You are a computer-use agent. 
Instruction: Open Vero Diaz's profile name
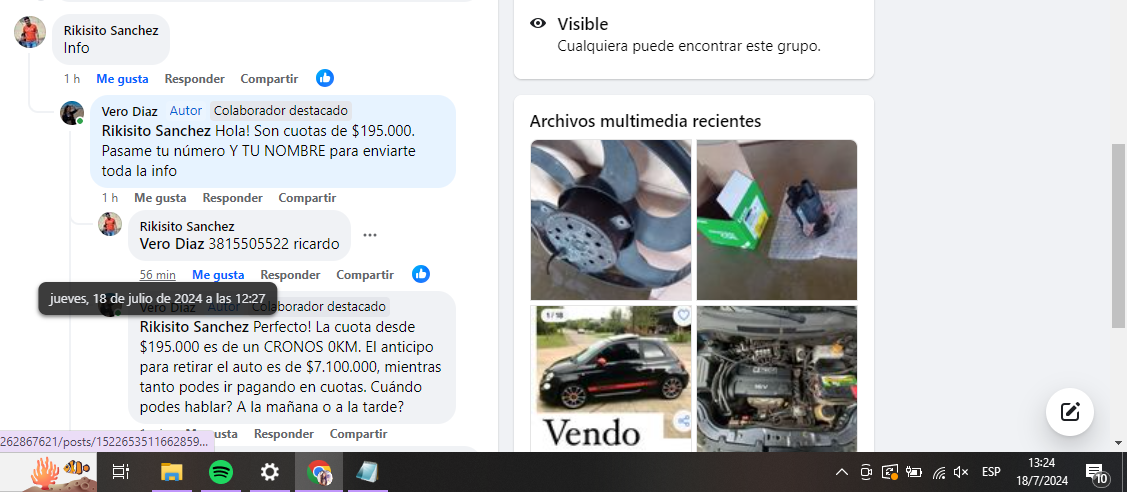tap(128, 111)
